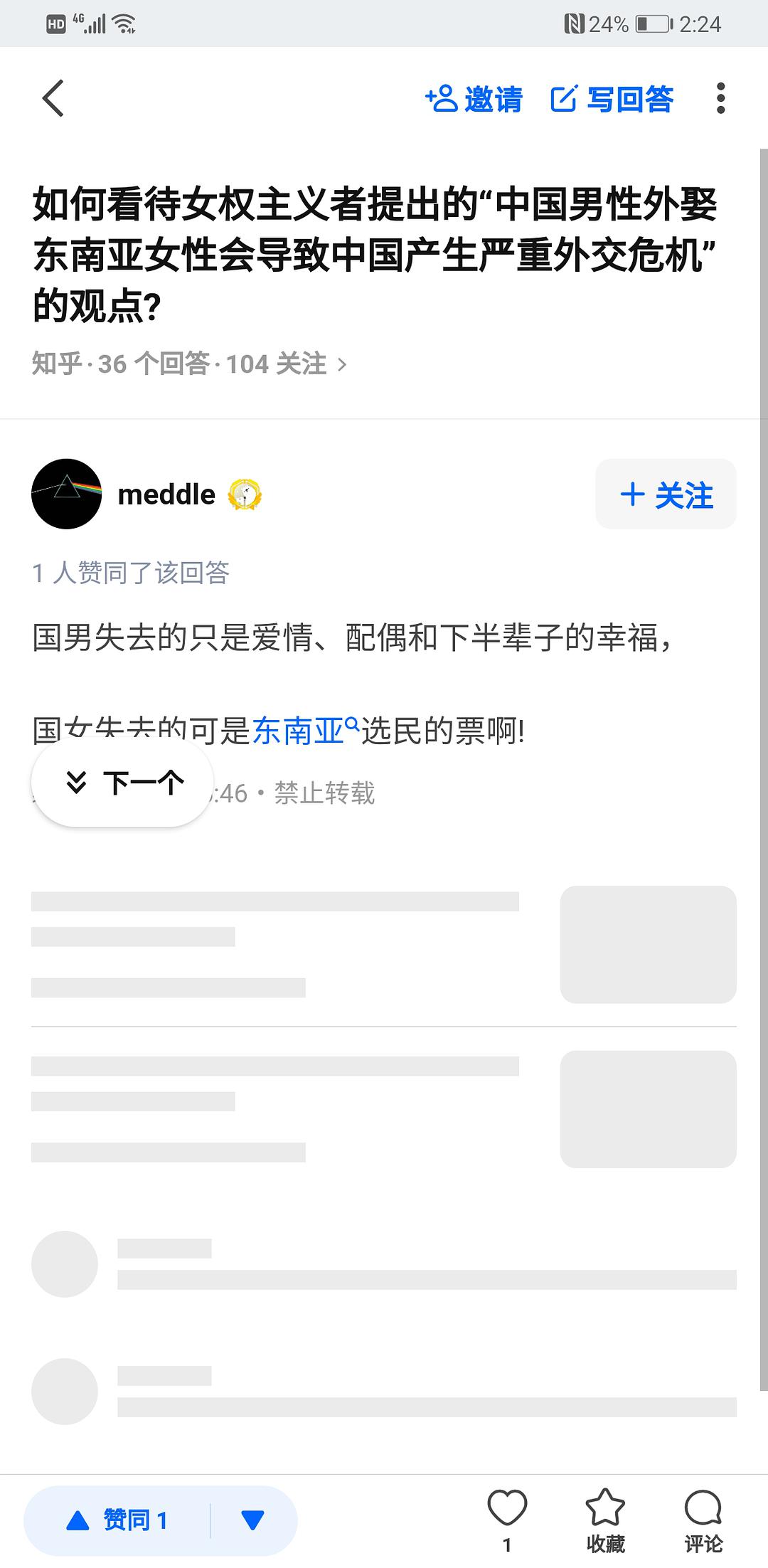Tap 写回答 to write an answer

tap(612, 99)
